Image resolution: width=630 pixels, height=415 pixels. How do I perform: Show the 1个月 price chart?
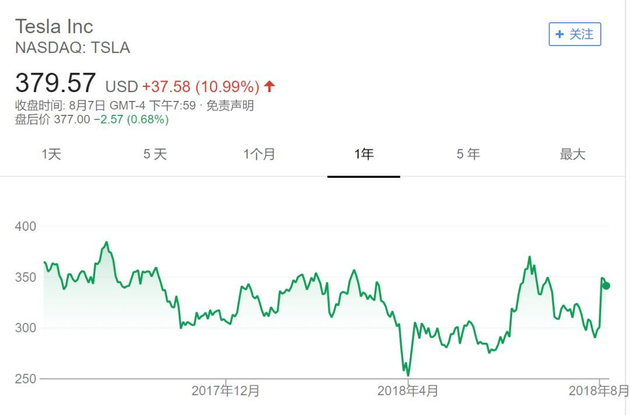259,154
